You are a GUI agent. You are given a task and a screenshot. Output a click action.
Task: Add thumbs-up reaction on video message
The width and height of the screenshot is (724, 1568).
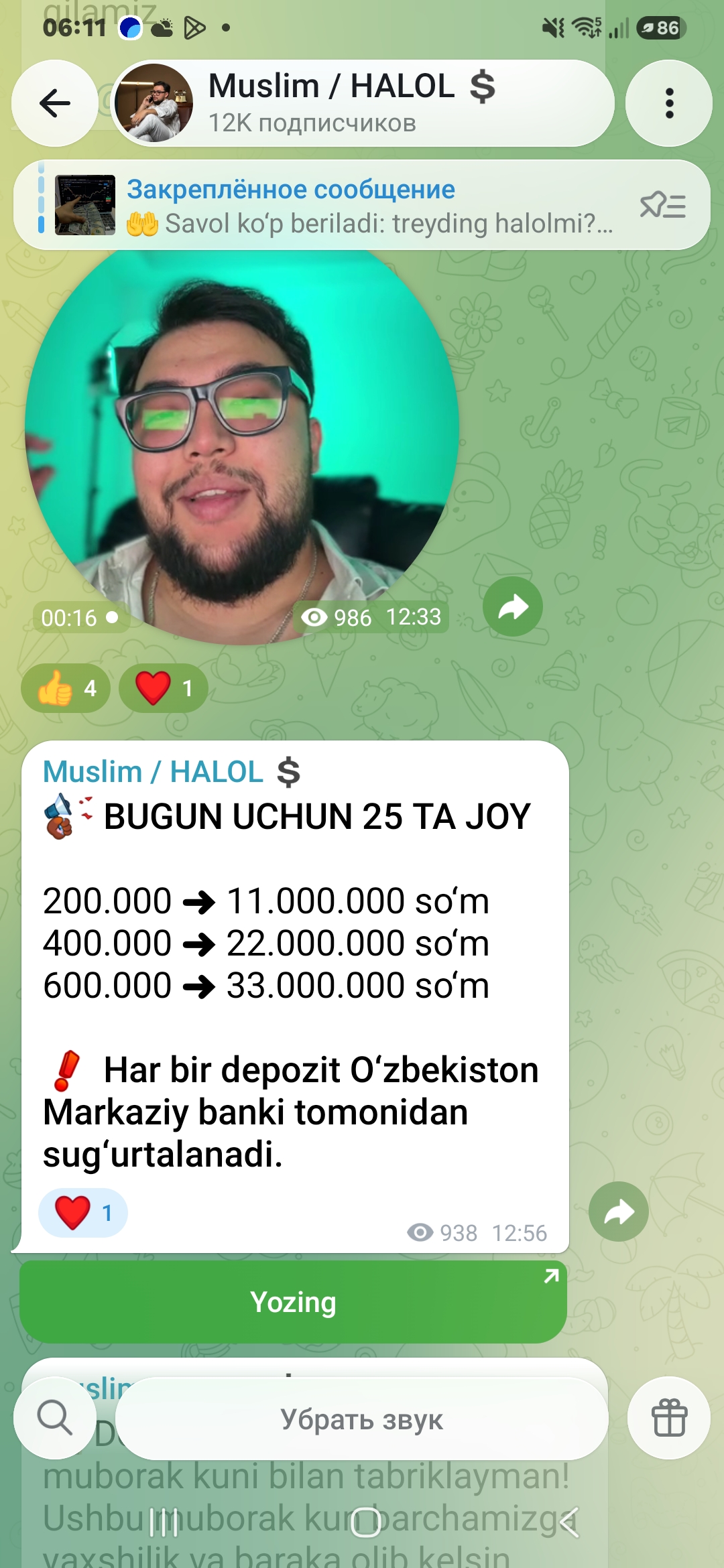click(66, 688)
